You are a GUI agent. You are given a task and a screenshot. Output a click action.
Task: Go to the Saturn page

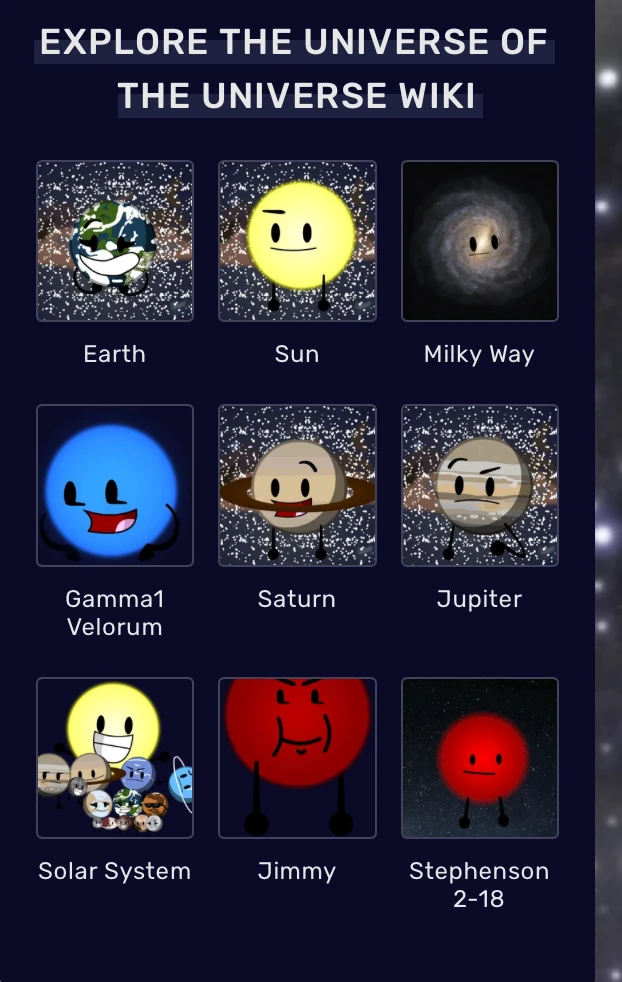click(x=297, y=485)
